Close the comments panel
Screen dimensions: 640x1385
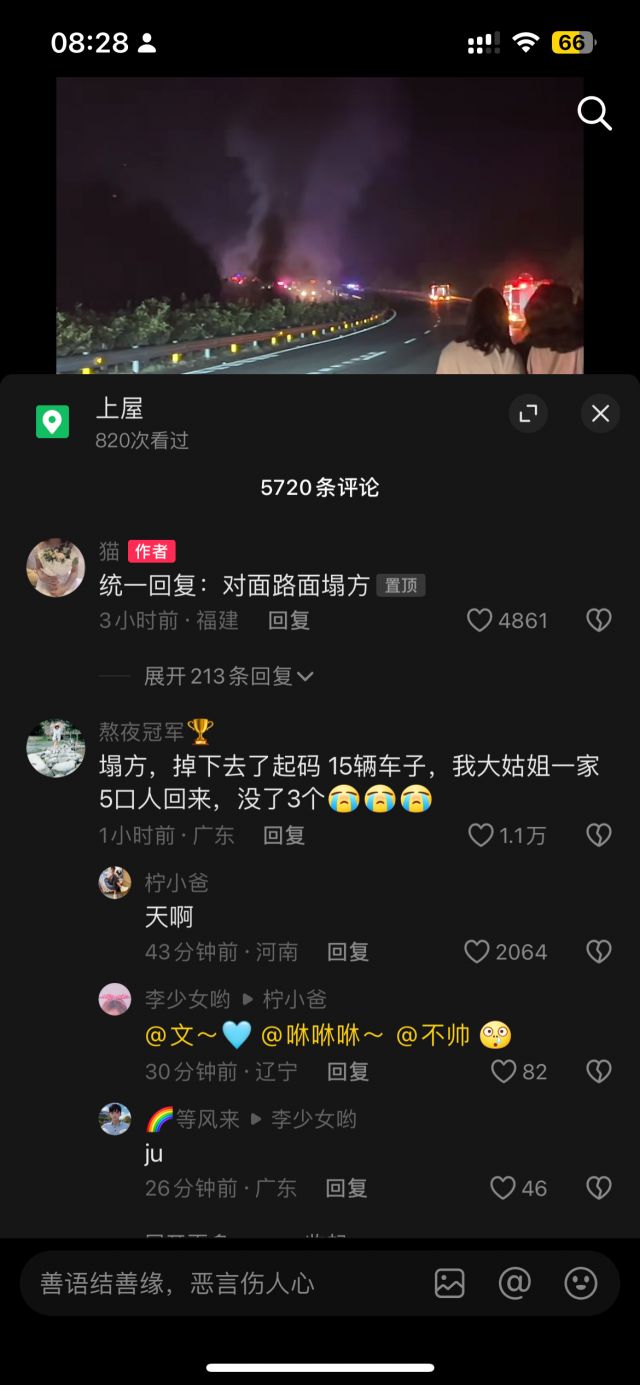coord(600,414)
